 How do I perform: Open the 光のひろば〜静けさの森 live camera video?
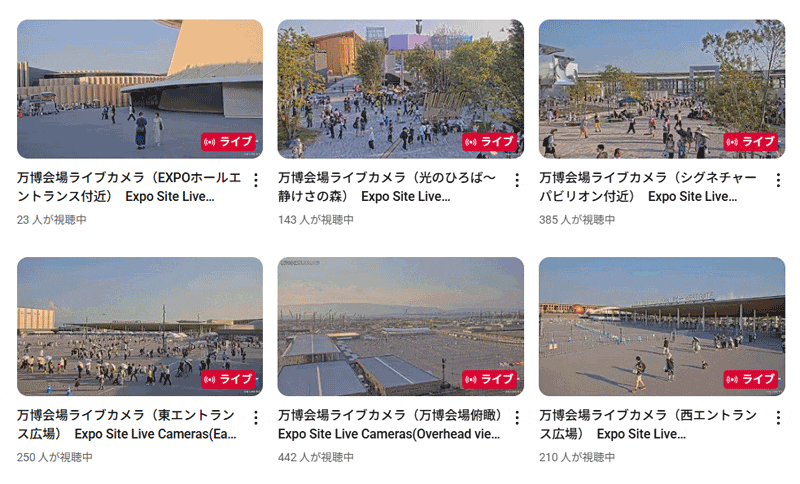(x=400, y=89)
